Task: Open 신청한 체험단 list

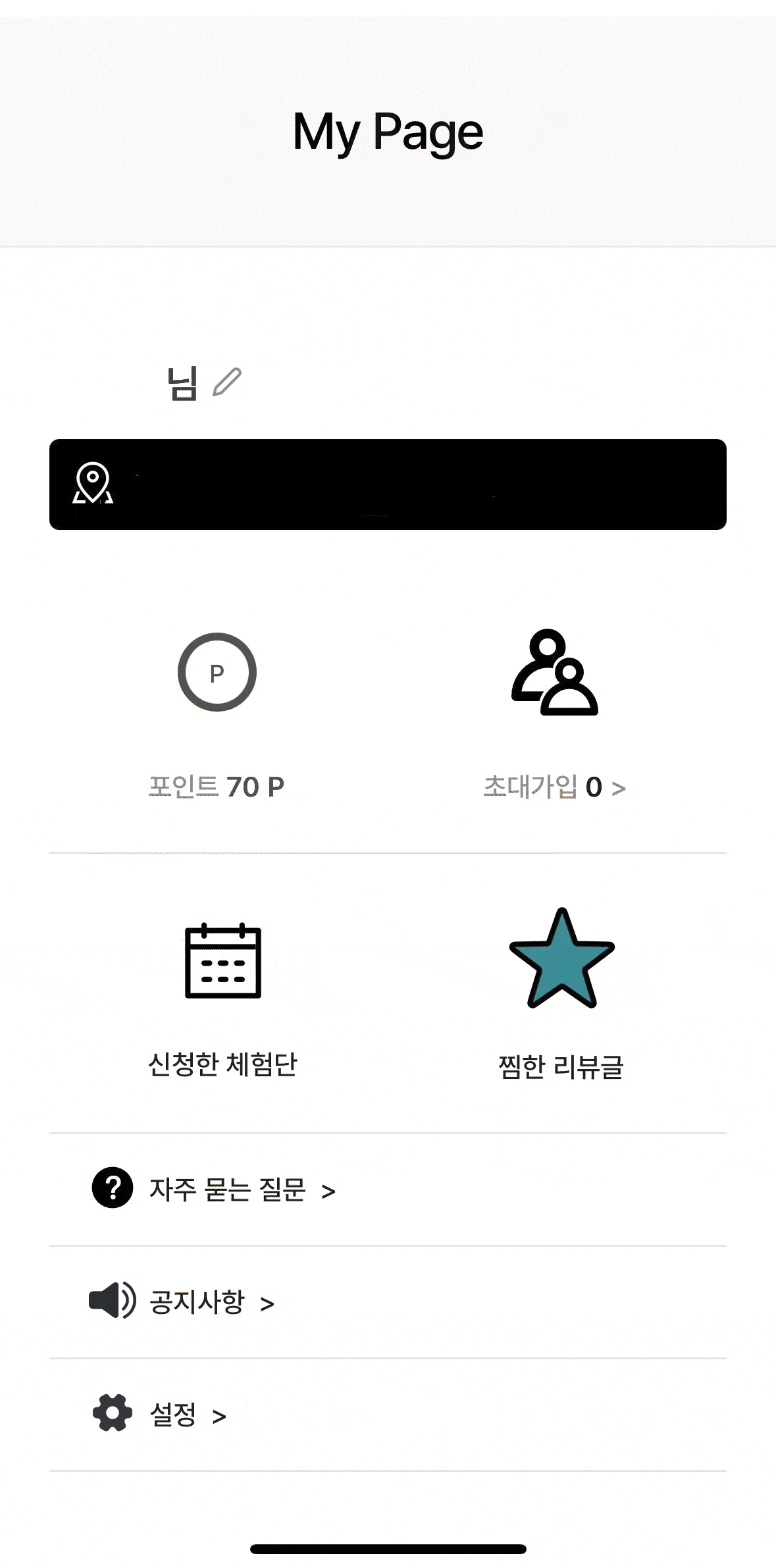Action: pyautogui.click(x=222, y=999)
